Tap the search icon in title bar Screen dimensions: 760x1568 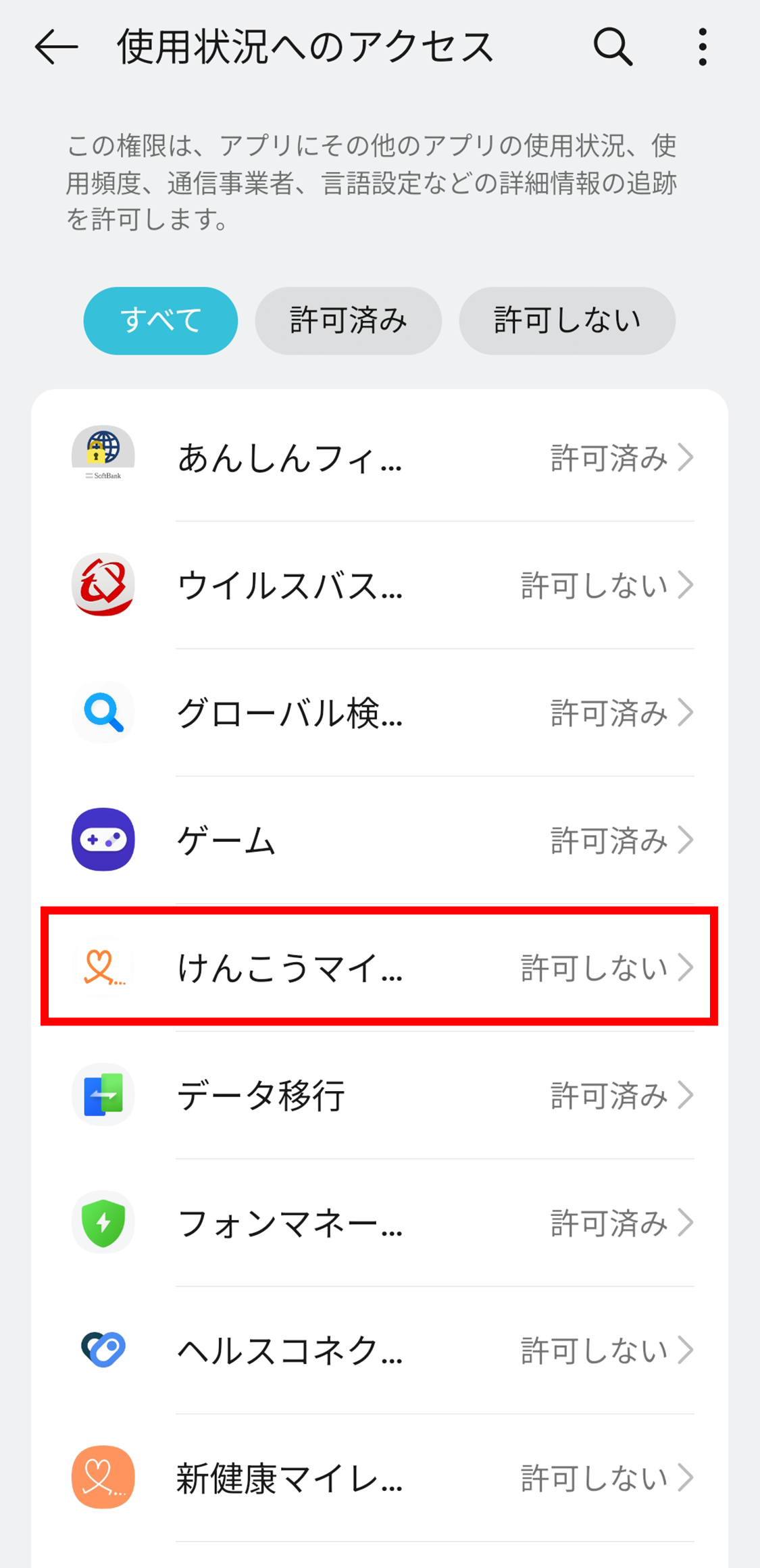[x=612, y=46]
